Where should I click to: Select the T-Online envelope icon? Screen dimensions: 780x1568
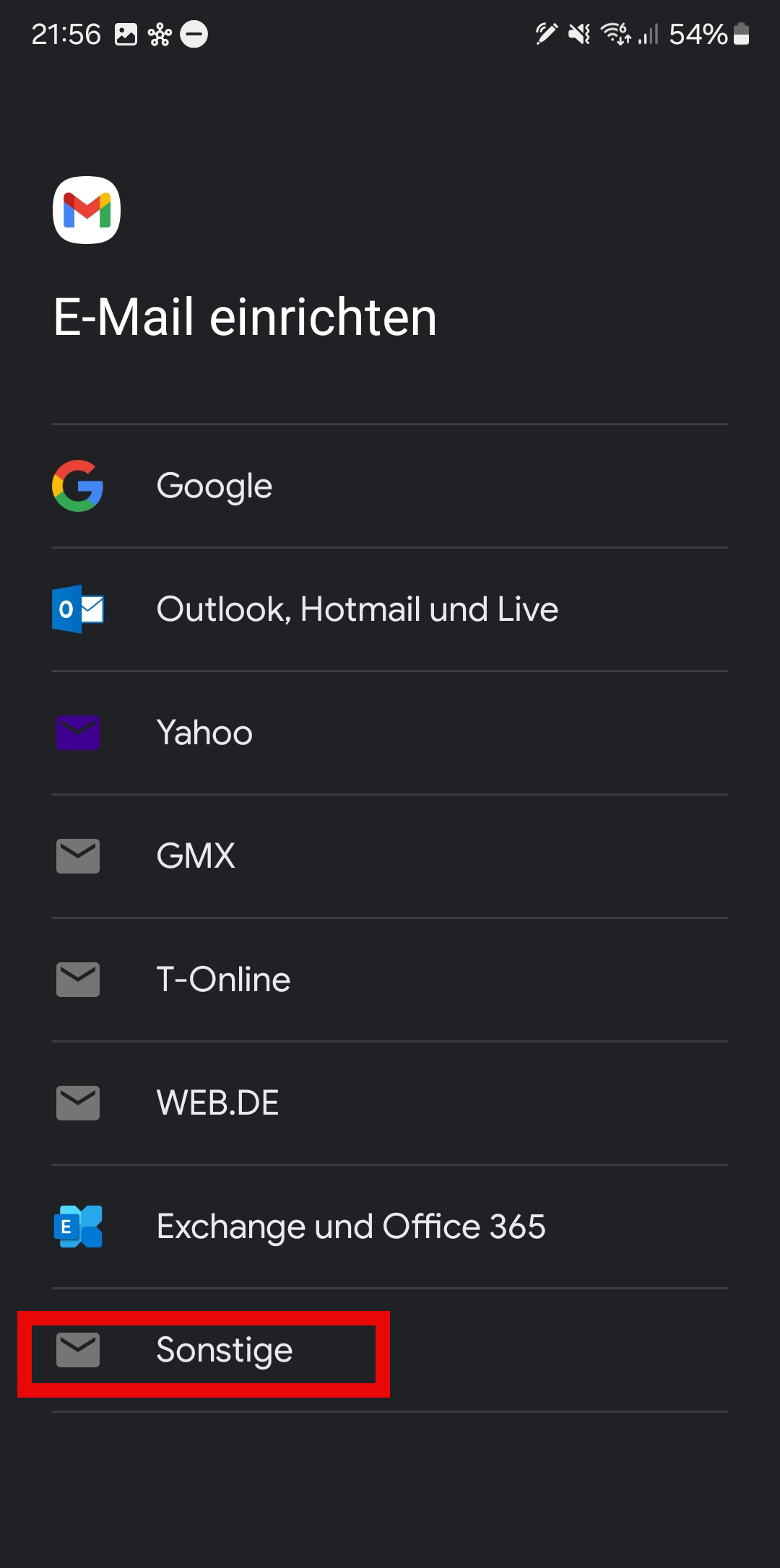(x=77, y=979)
